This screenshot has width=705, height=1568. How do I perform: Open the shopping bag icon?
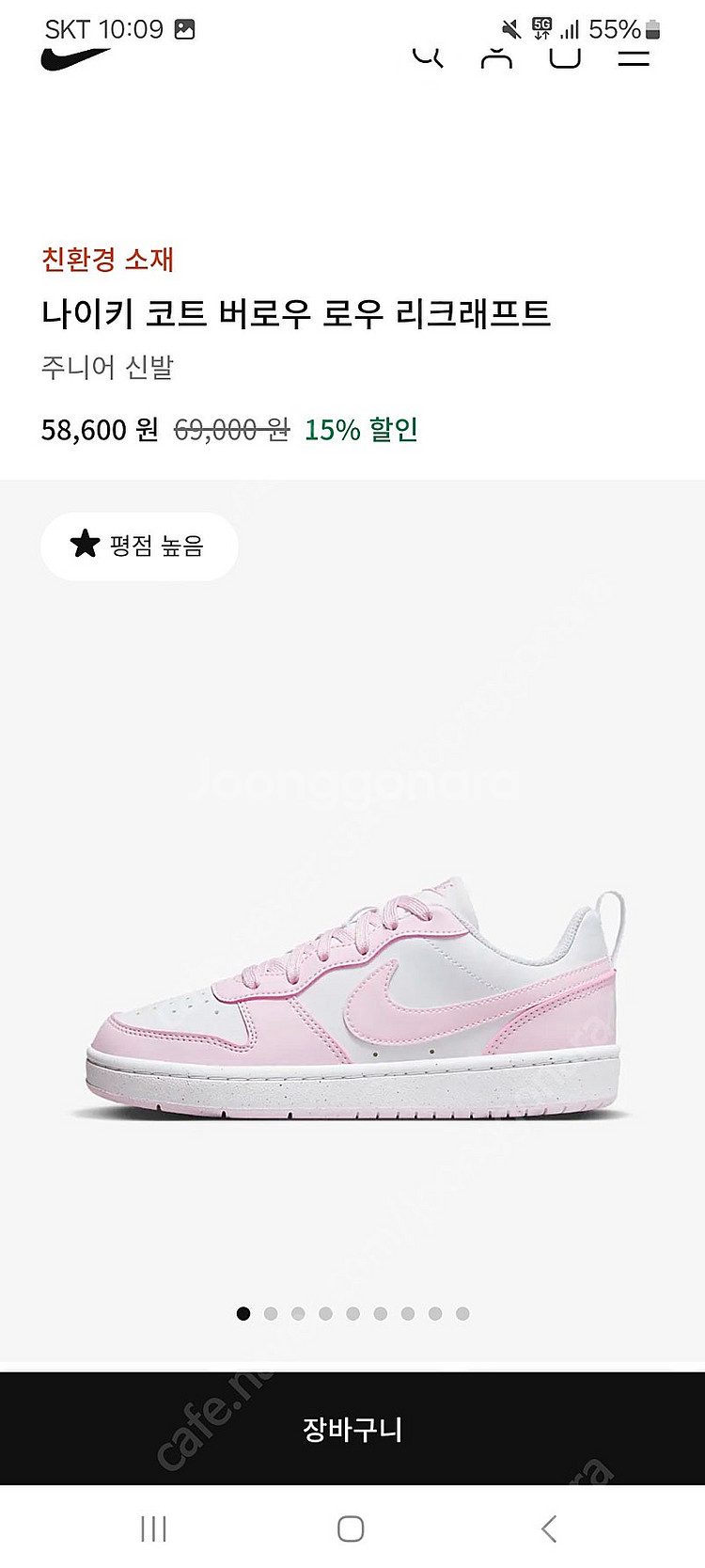point(565,57)
